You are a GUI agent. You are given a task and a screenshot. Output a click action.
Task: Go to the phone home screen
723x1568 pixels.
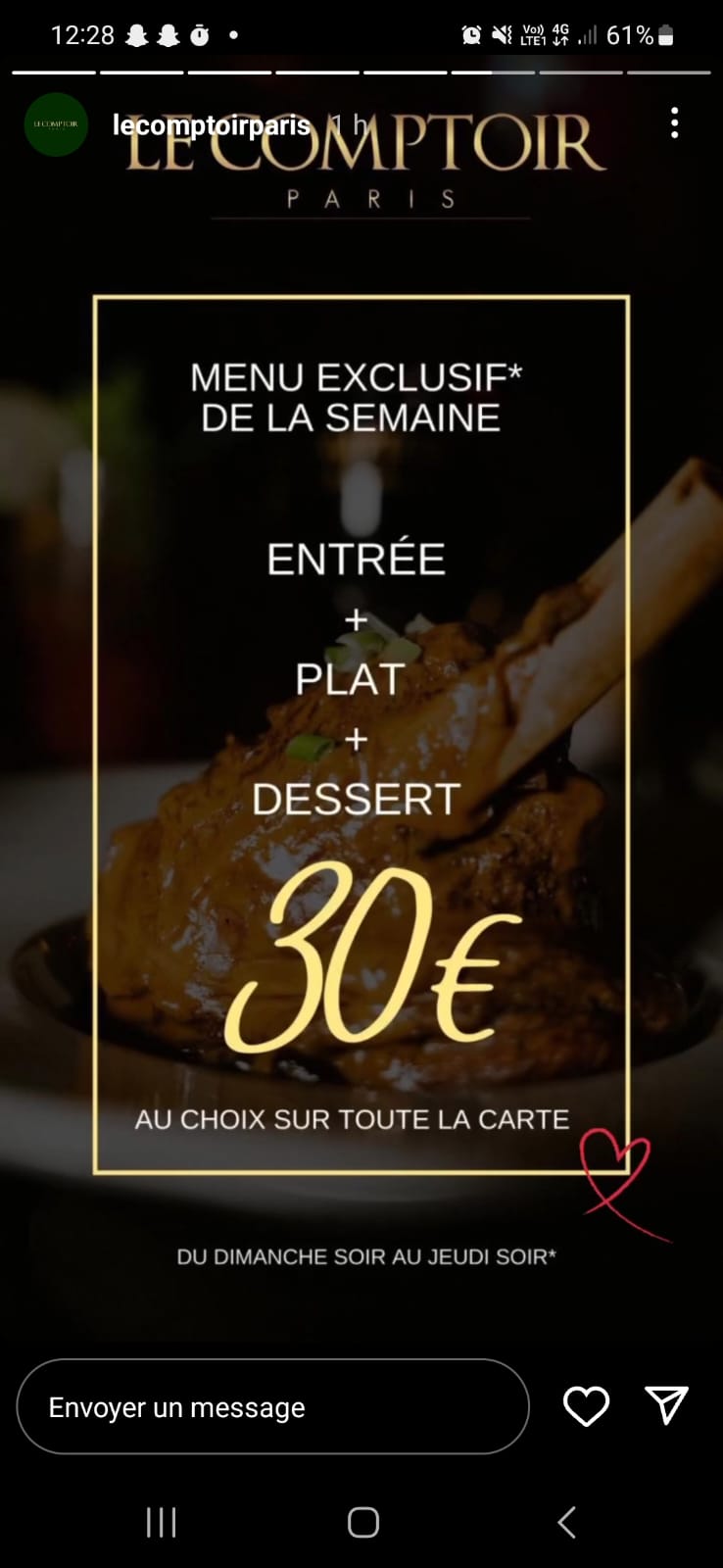362,1522
